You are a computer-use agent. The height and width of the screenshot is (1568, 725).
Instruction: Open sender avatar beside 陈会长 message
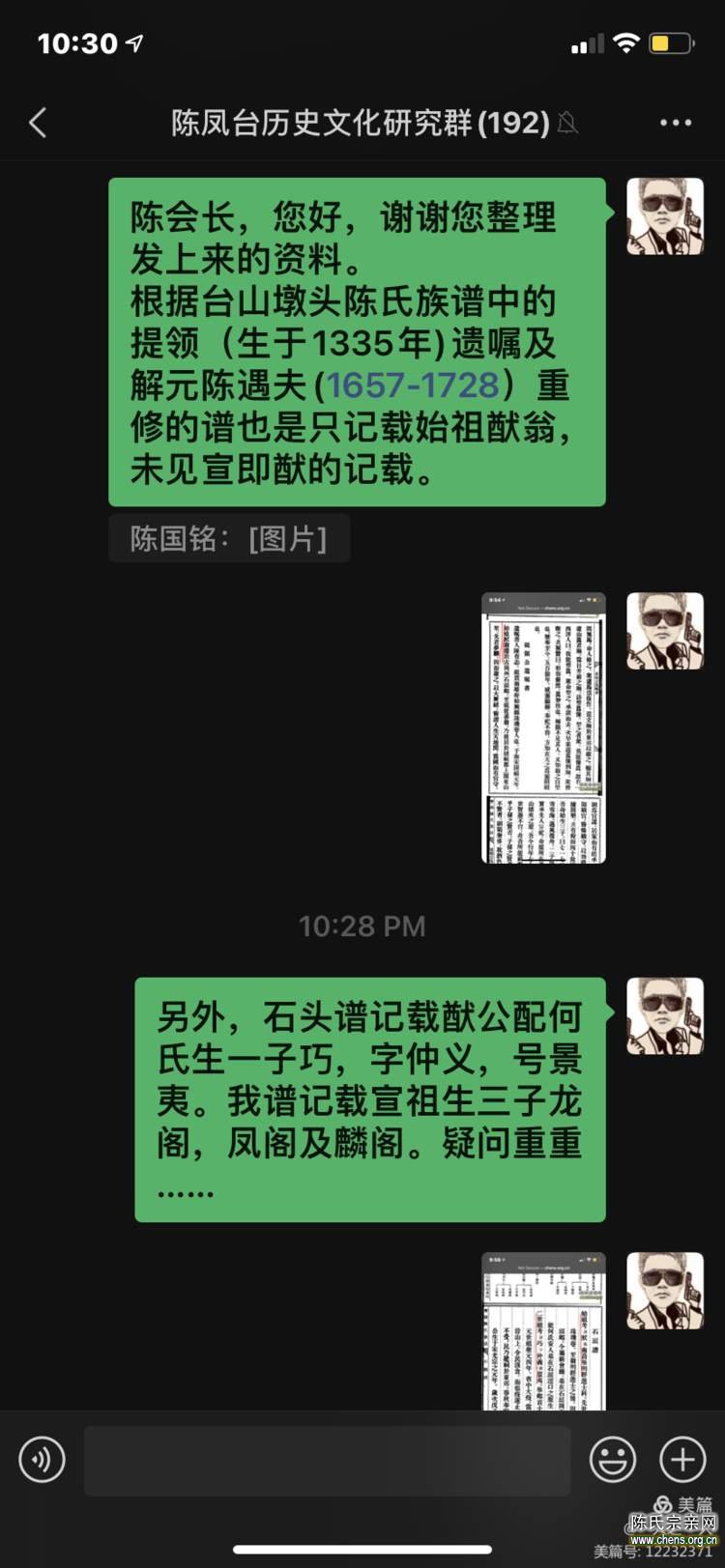664,216
